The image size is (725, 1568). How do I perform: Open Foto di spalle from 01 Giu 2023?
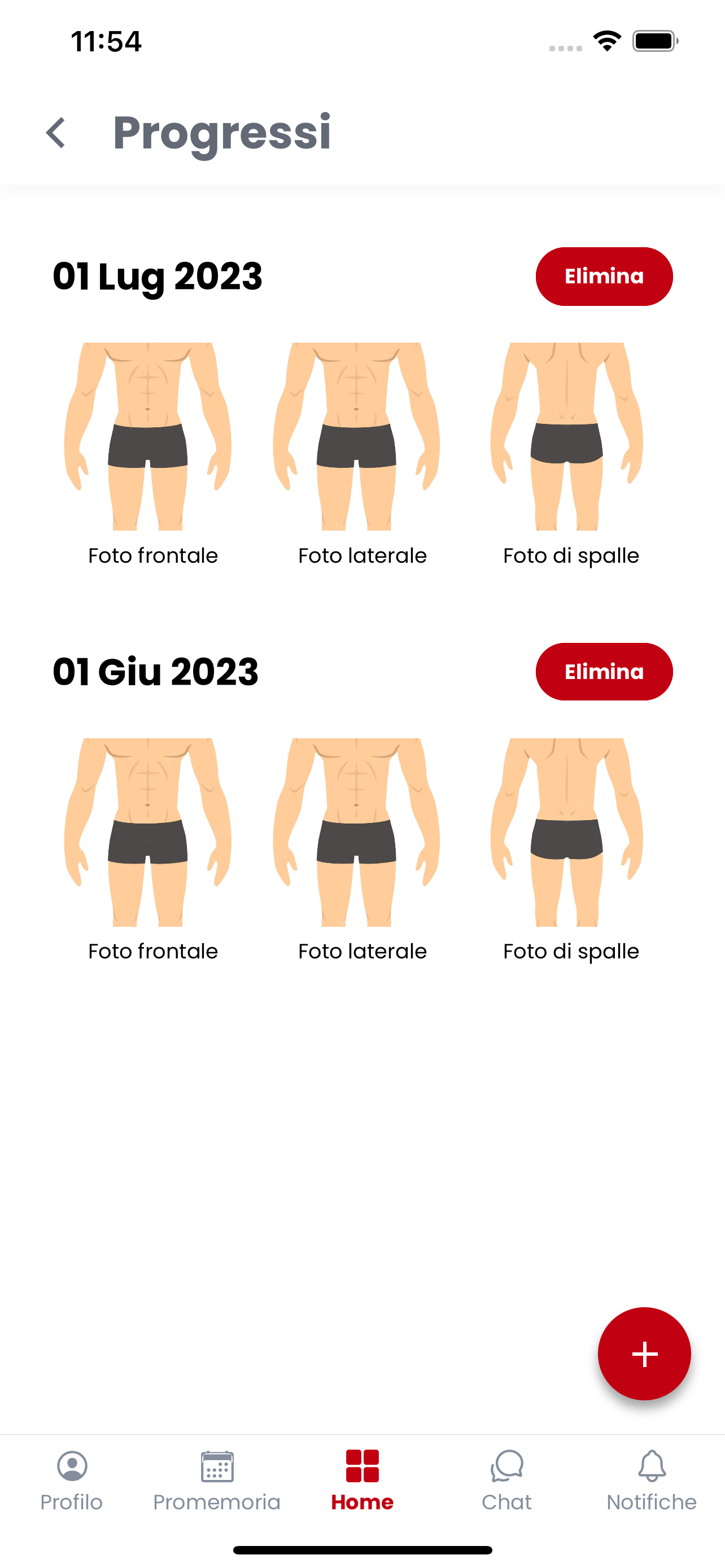click(567, 831)
